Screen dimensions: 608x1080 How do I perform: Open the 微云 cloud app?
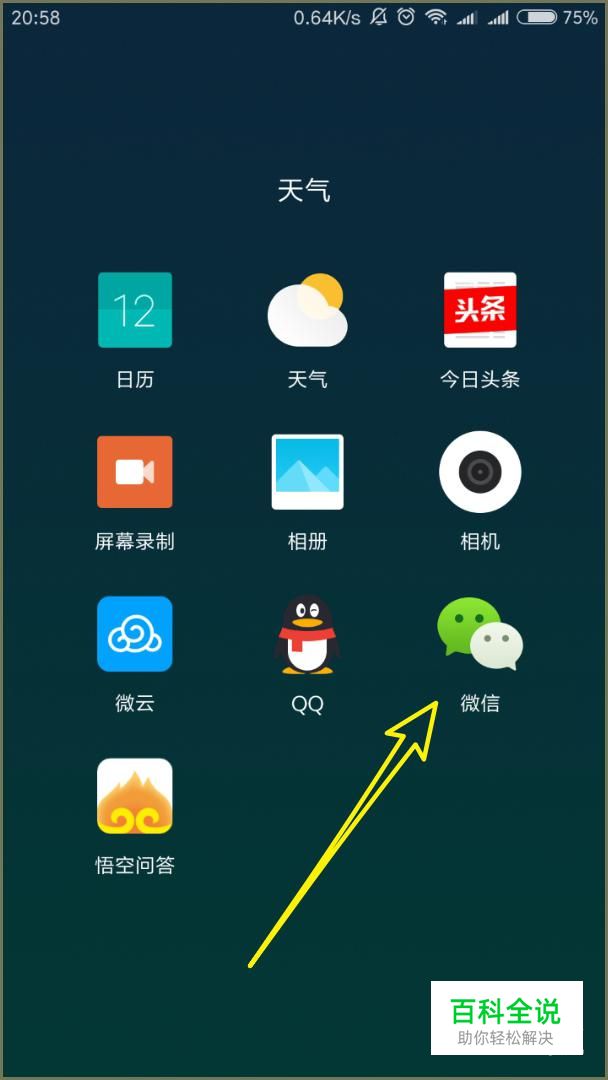click(135, 634)
